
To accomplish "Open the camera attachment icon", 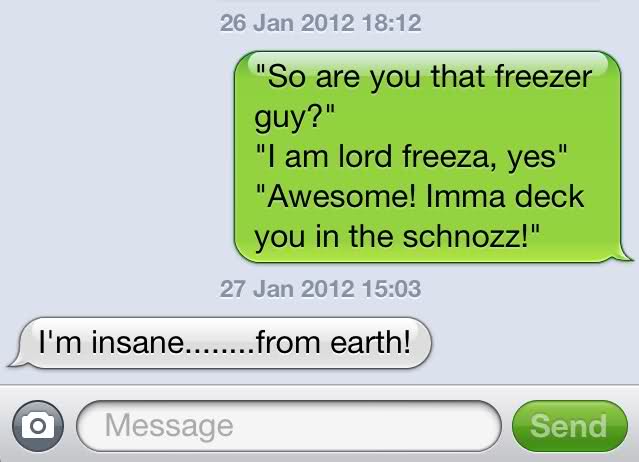I will tap(38, 426).
